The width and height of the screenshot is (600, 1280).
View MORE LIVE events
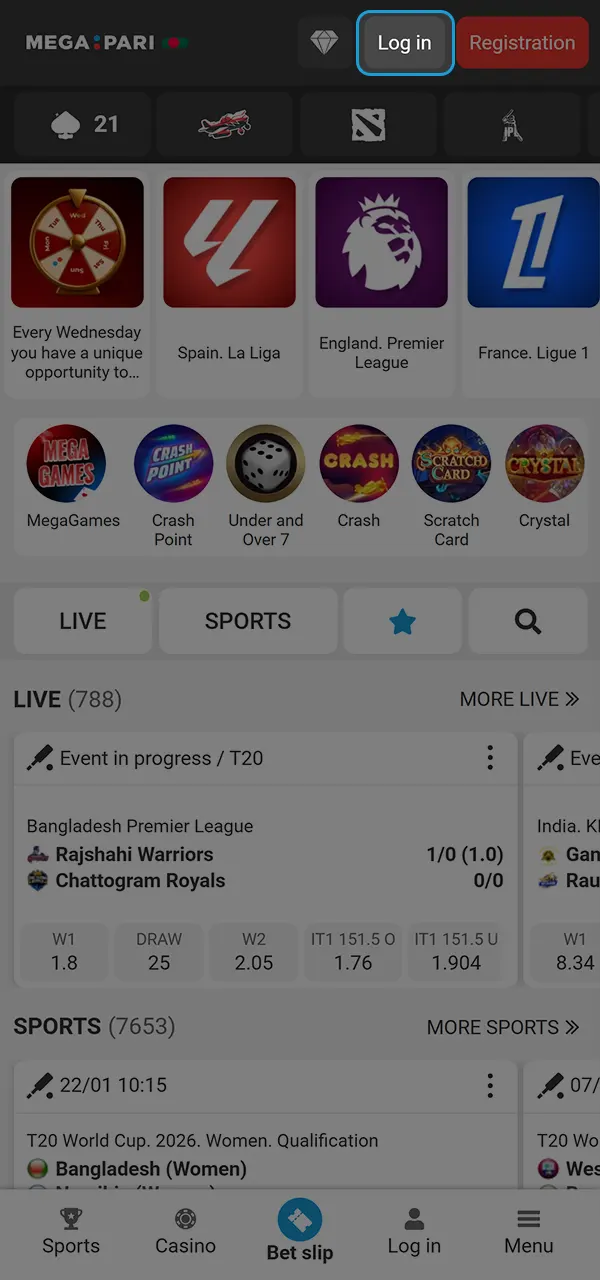[x=519, y=699]
